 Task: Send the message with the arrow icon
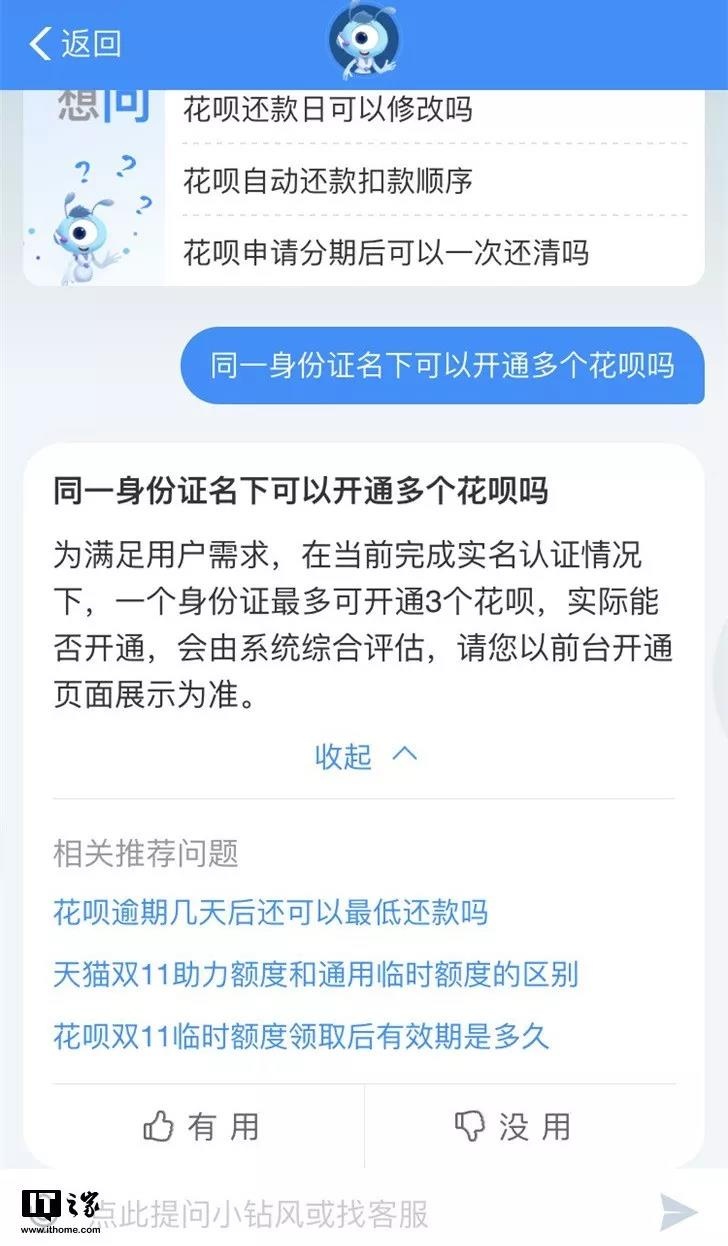click(679, 1213)
